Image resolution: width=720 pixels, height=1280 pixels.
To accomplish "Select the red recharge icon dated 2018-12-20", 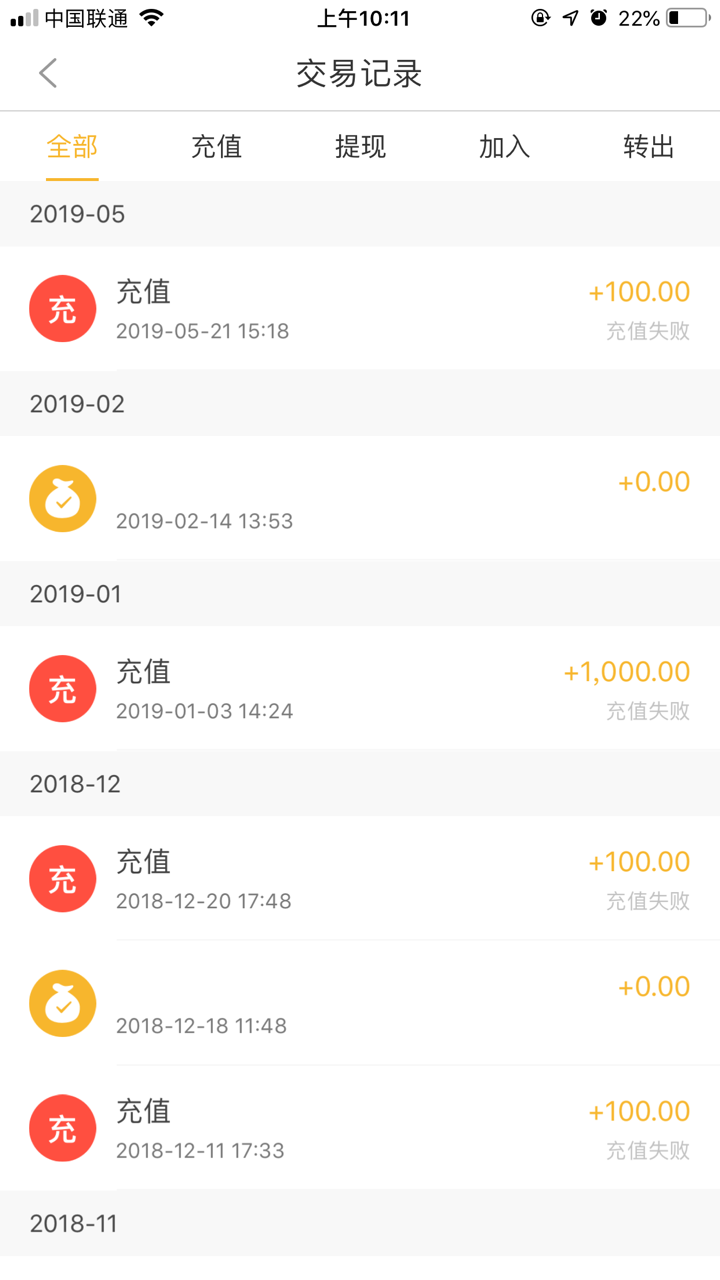I will (x=62, y=878).
